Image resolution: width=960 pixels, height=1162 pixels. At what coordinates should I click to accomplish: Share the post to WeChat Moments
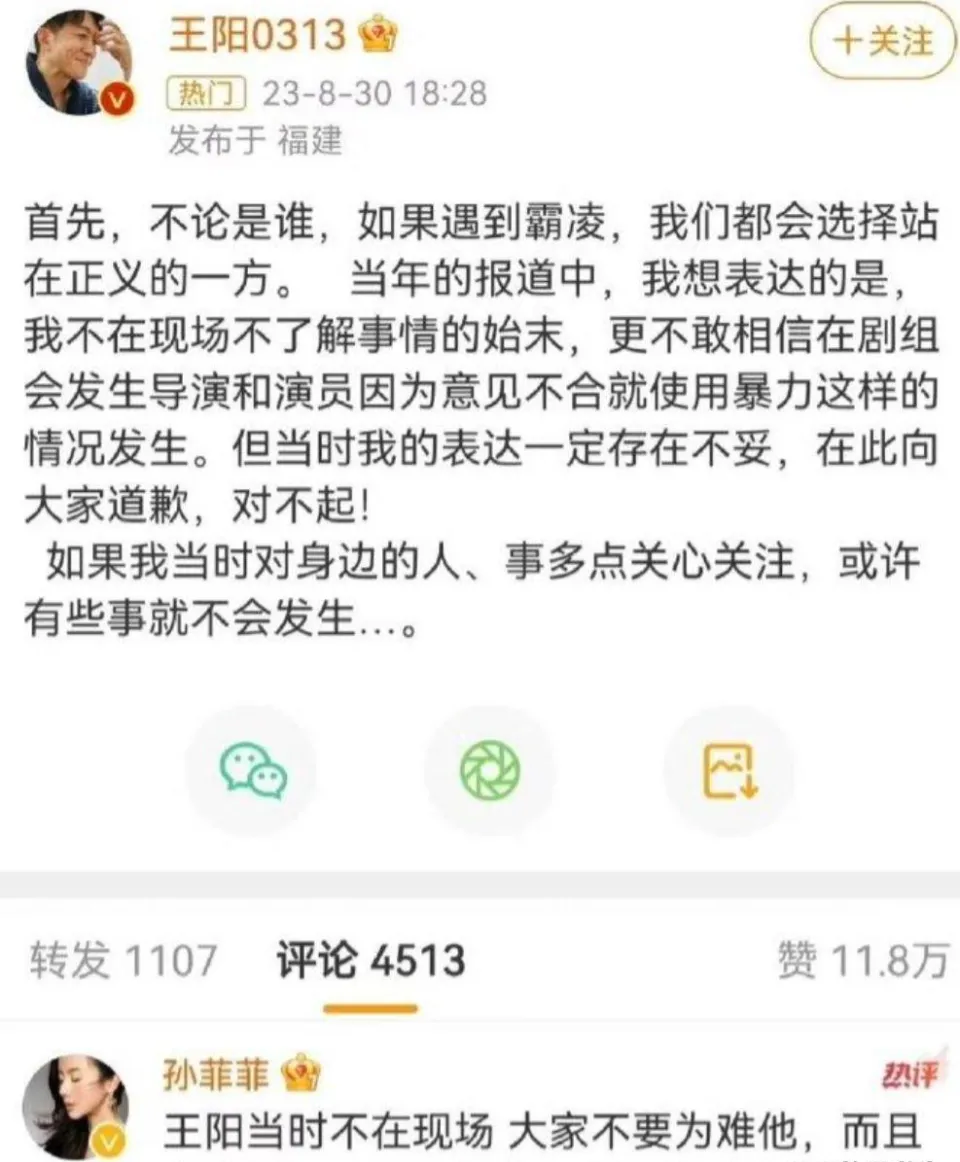[x=490, y=771]
